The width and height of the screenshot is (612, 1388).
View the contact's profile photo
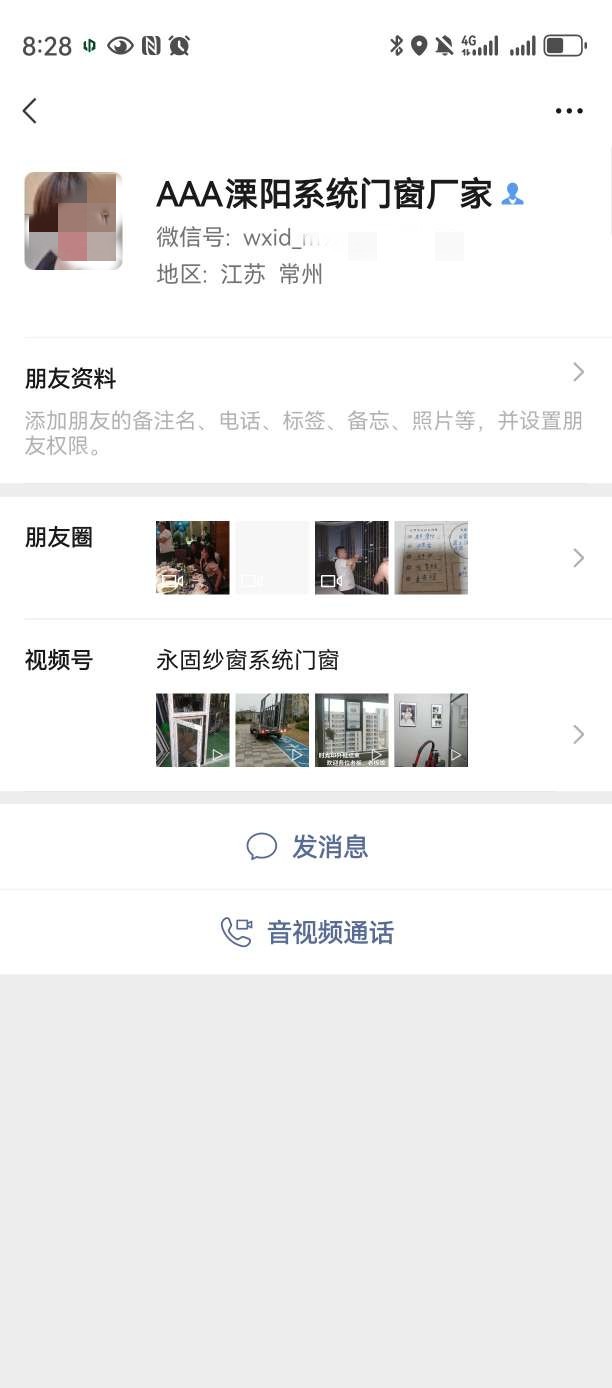[x=73, y=221]
